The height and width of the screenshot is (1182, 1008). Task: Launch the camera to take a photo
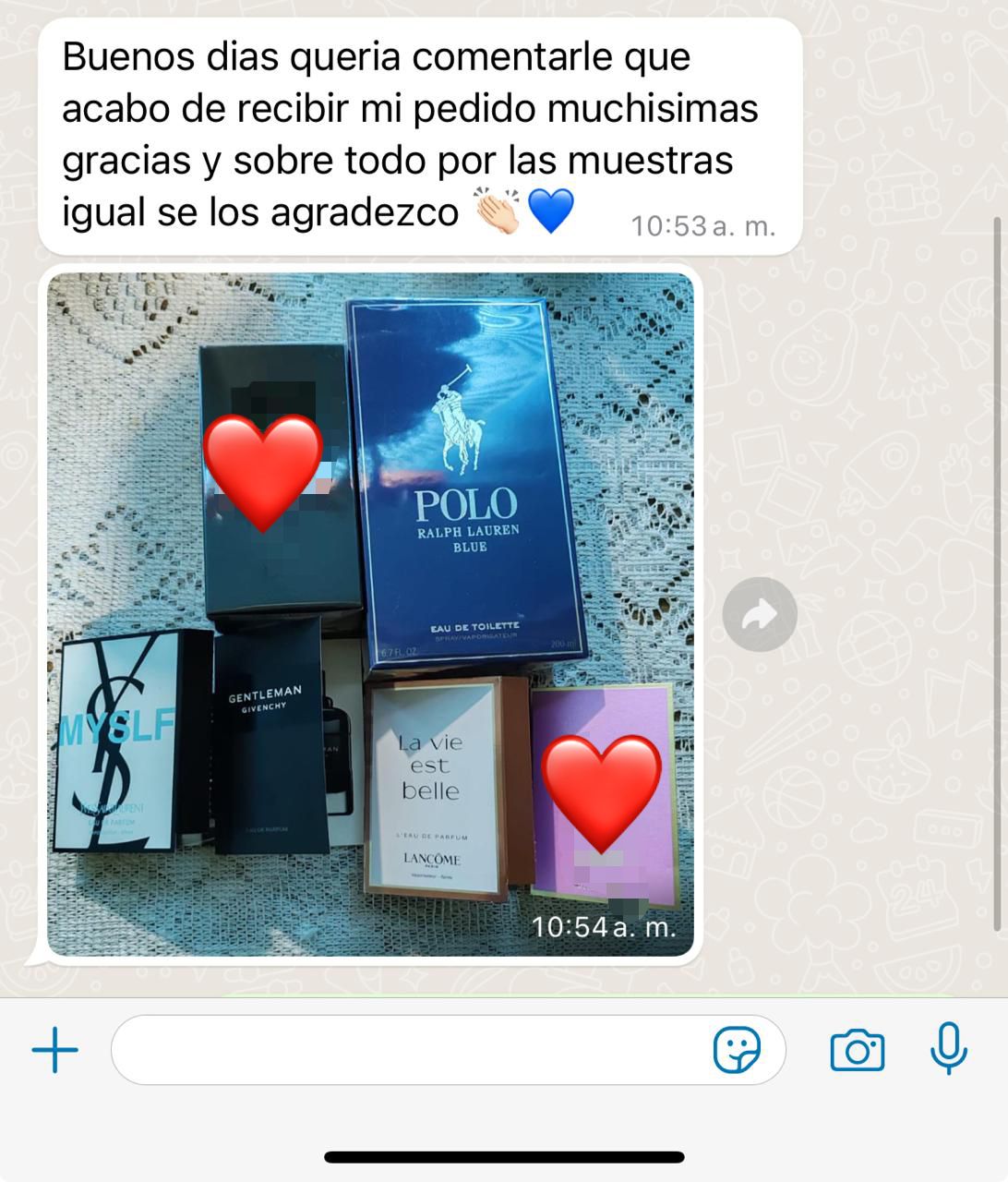pyautogui.click(x=857, y=1050)
